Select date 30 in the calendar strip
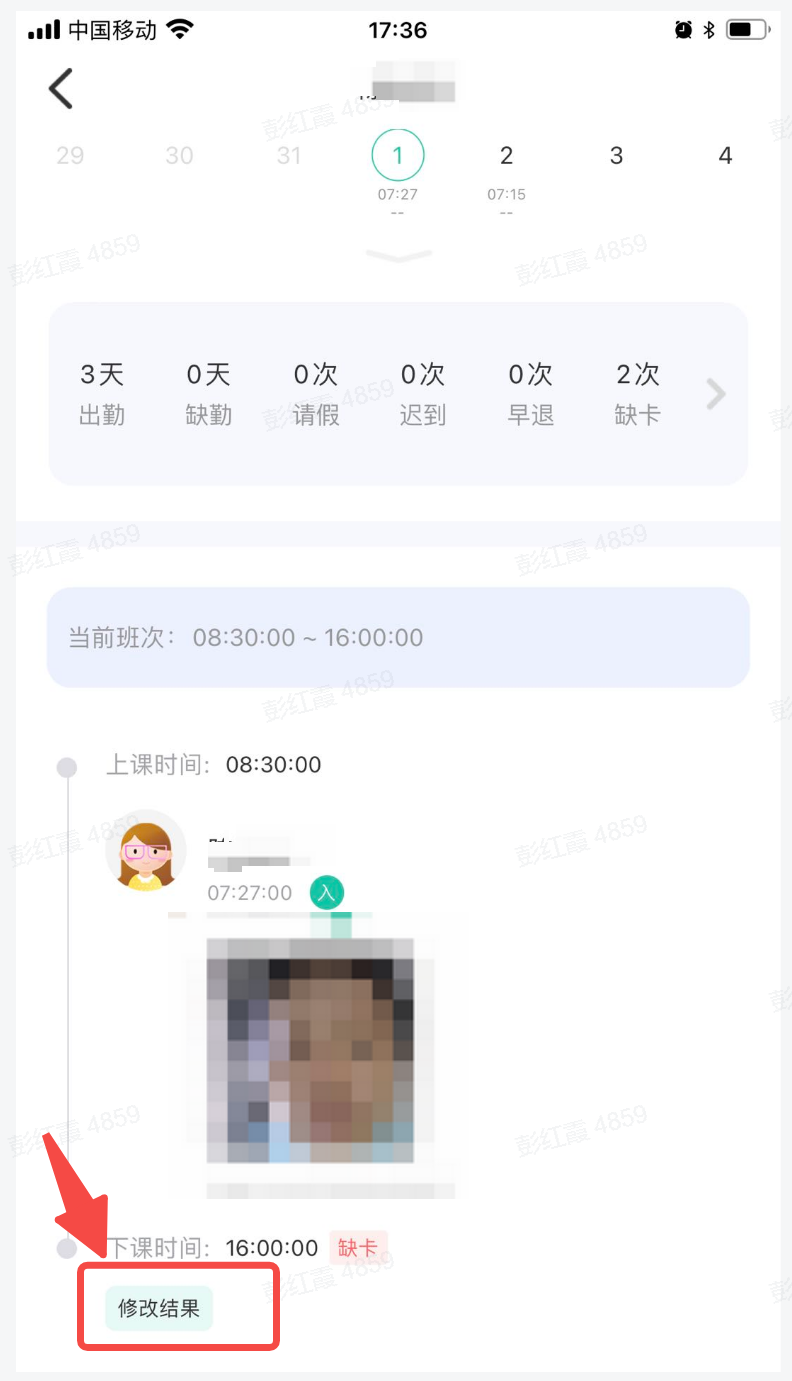 (x=179, y=156)
